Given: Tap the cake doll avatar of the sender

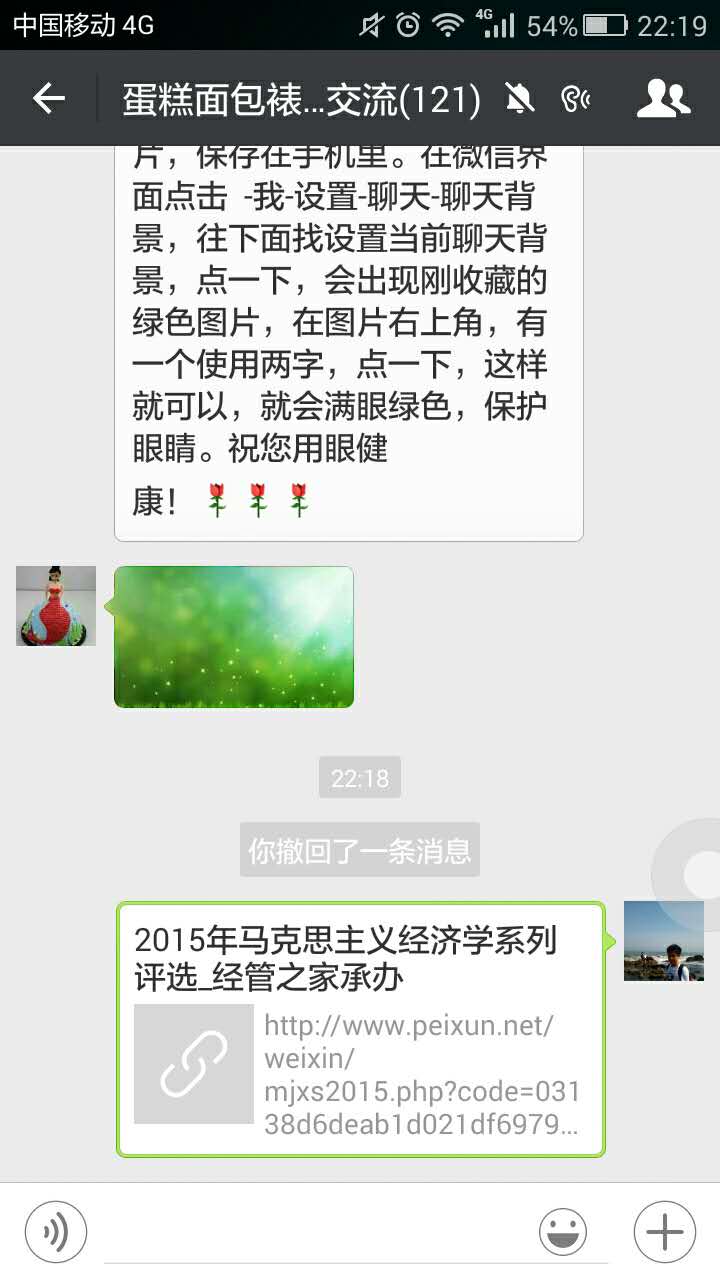Looking at the screenshot, I should tap(56, 606).
